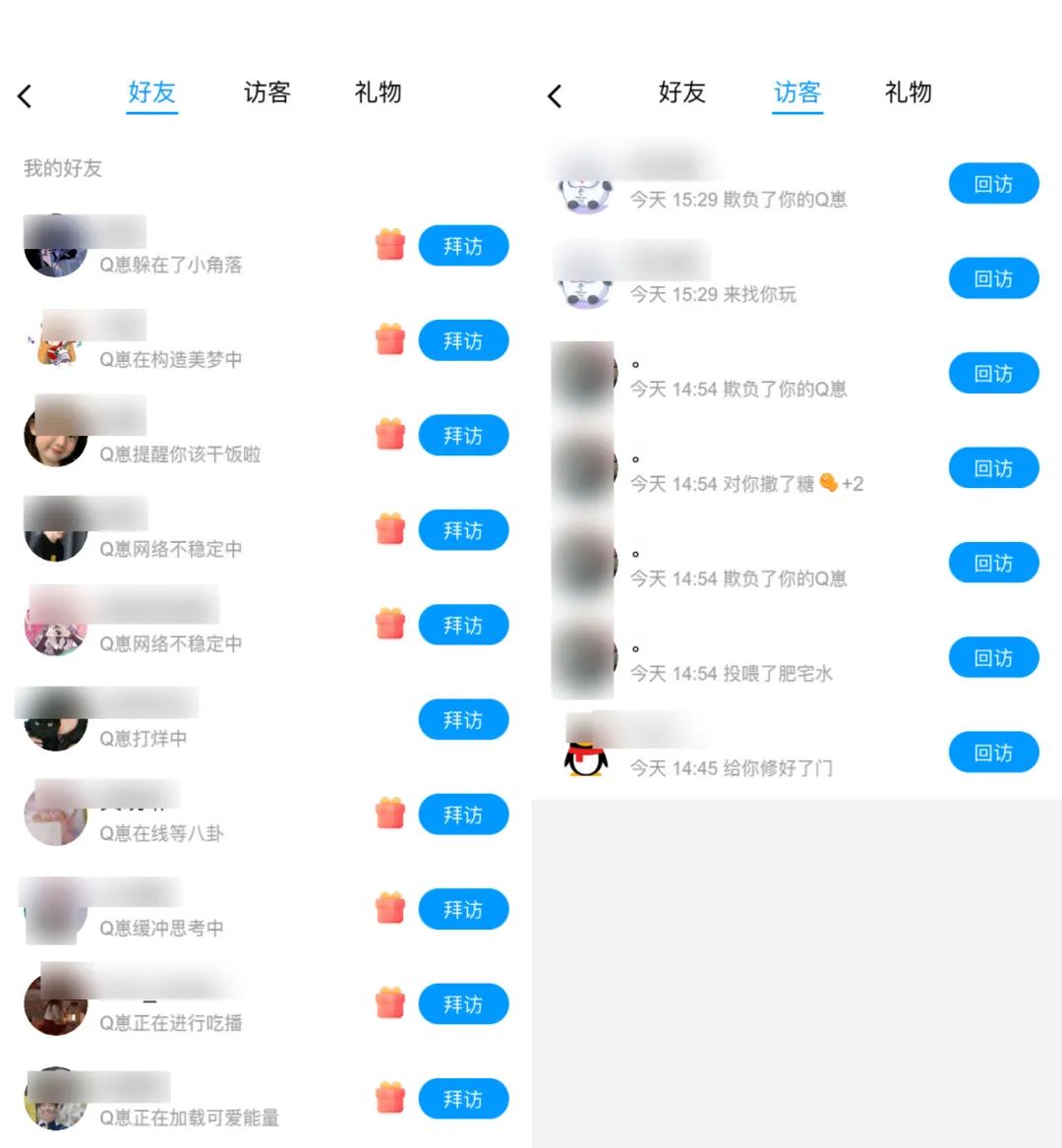Go back from the friends list screen
The image size is (1062, 1148).
coord(26,96)
